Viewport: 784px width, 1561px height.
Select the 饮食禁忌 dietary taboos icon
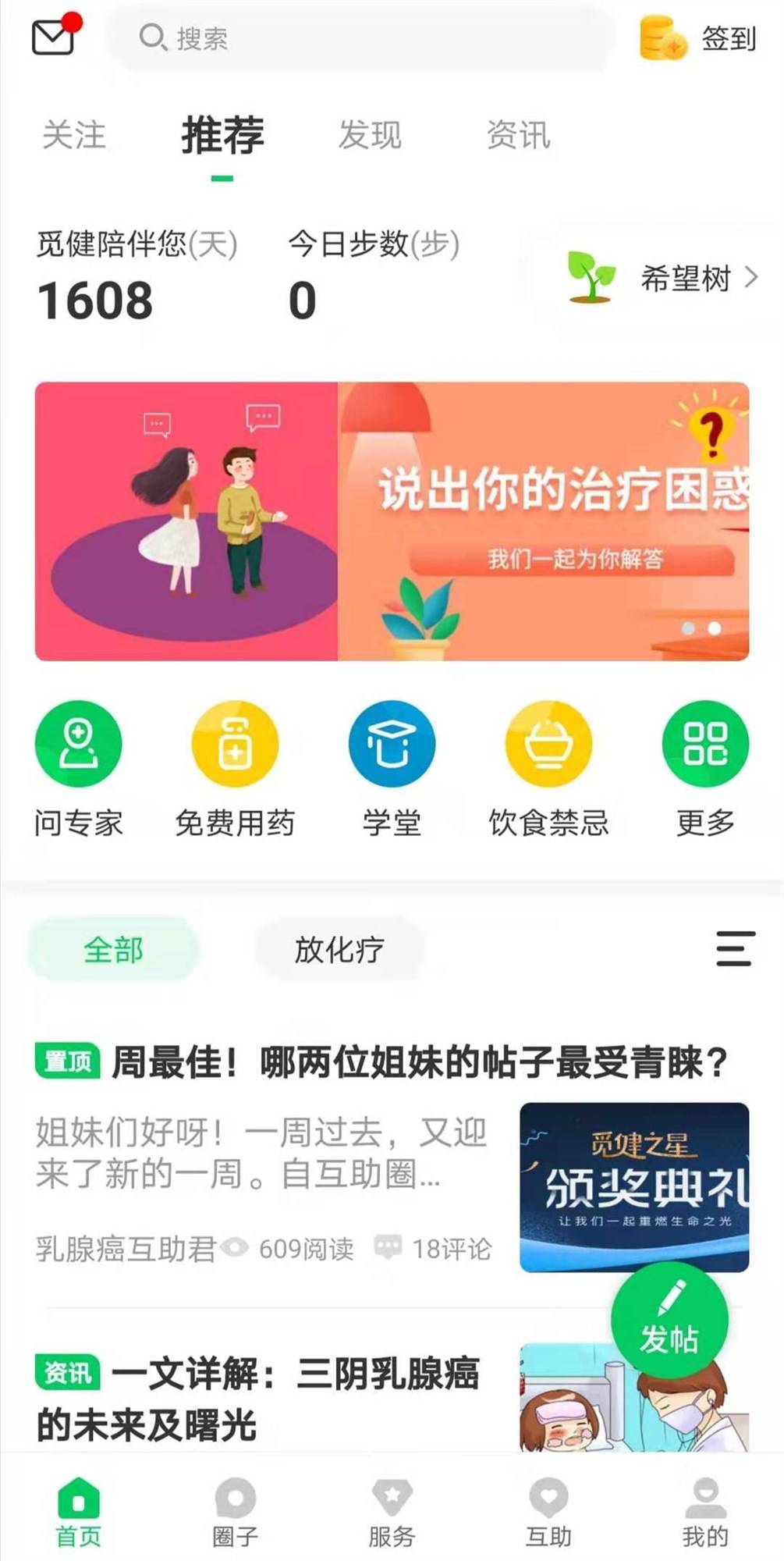550,743
